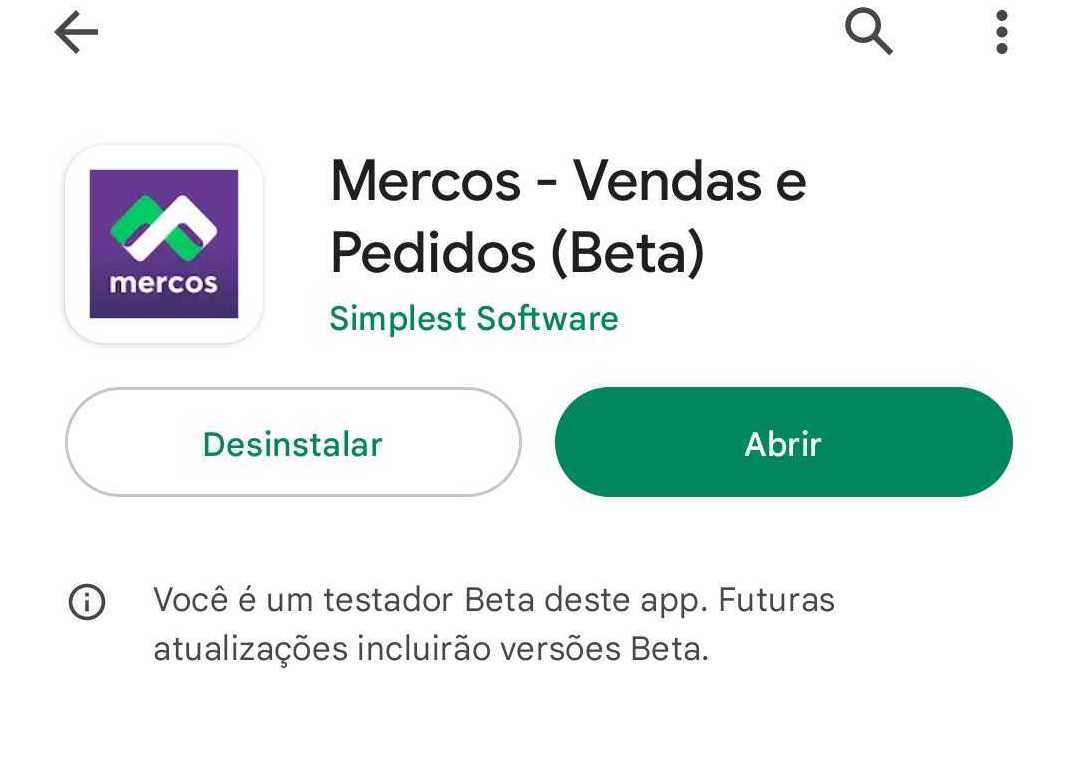
Task: Open the three-dot overflow menu
Action: tap(1001, 34)
